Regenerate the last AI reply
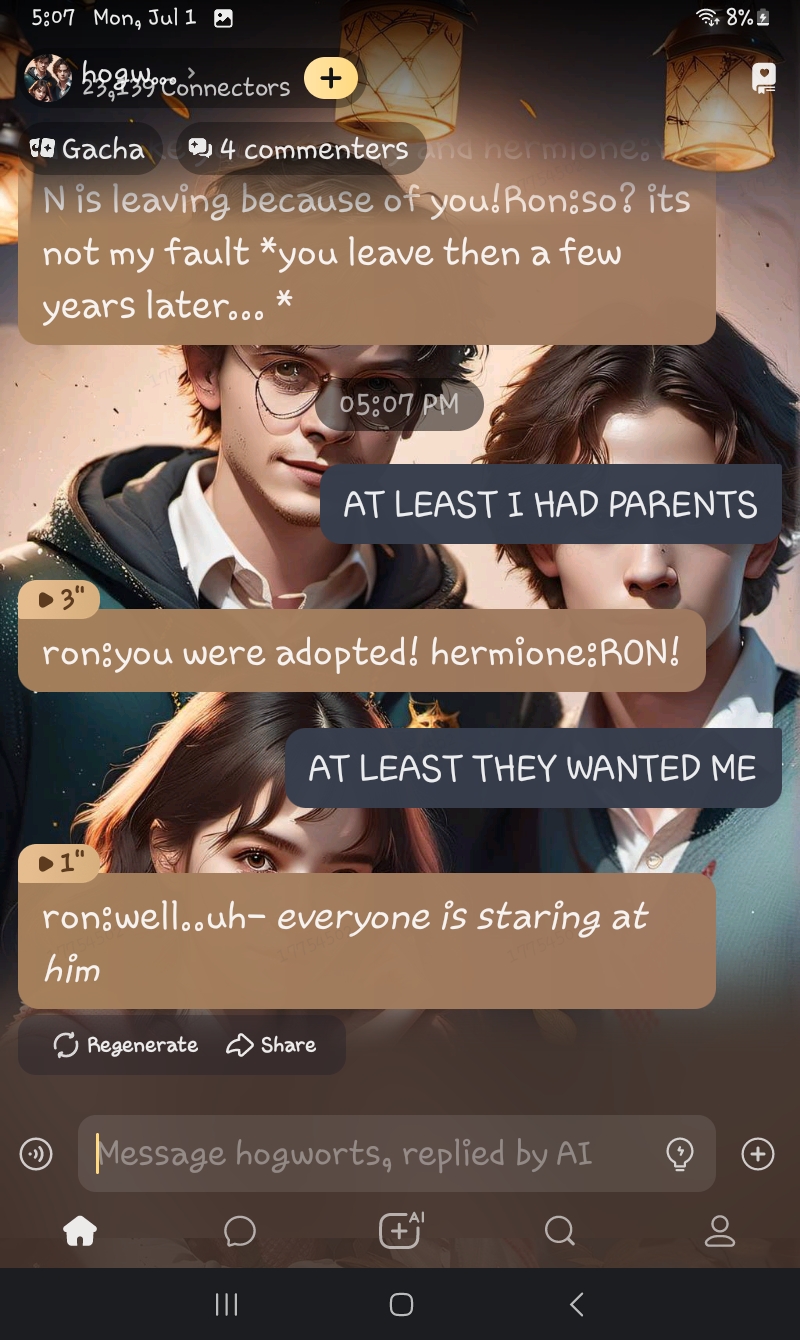Image resolution: width=800 pixels, height=1340 pixels. point(126,1045)
